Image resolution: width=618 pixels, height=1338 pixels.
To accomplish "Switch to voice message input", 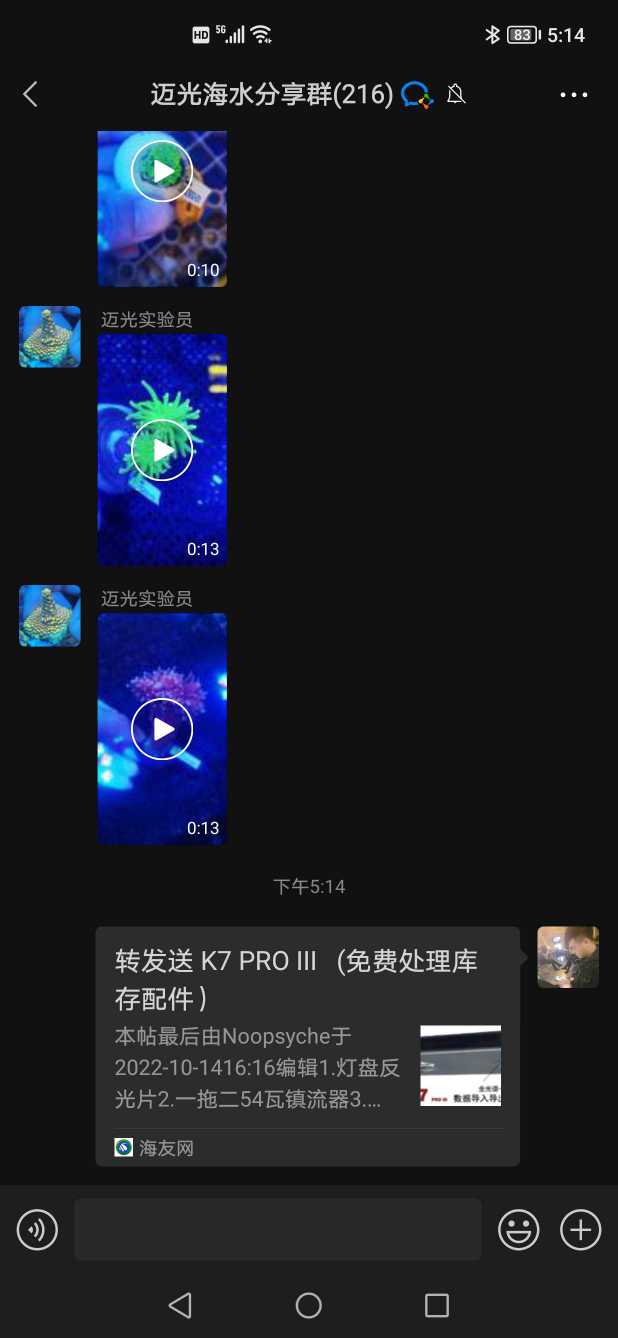I will pyautogui.click(x=38, y=1229).
